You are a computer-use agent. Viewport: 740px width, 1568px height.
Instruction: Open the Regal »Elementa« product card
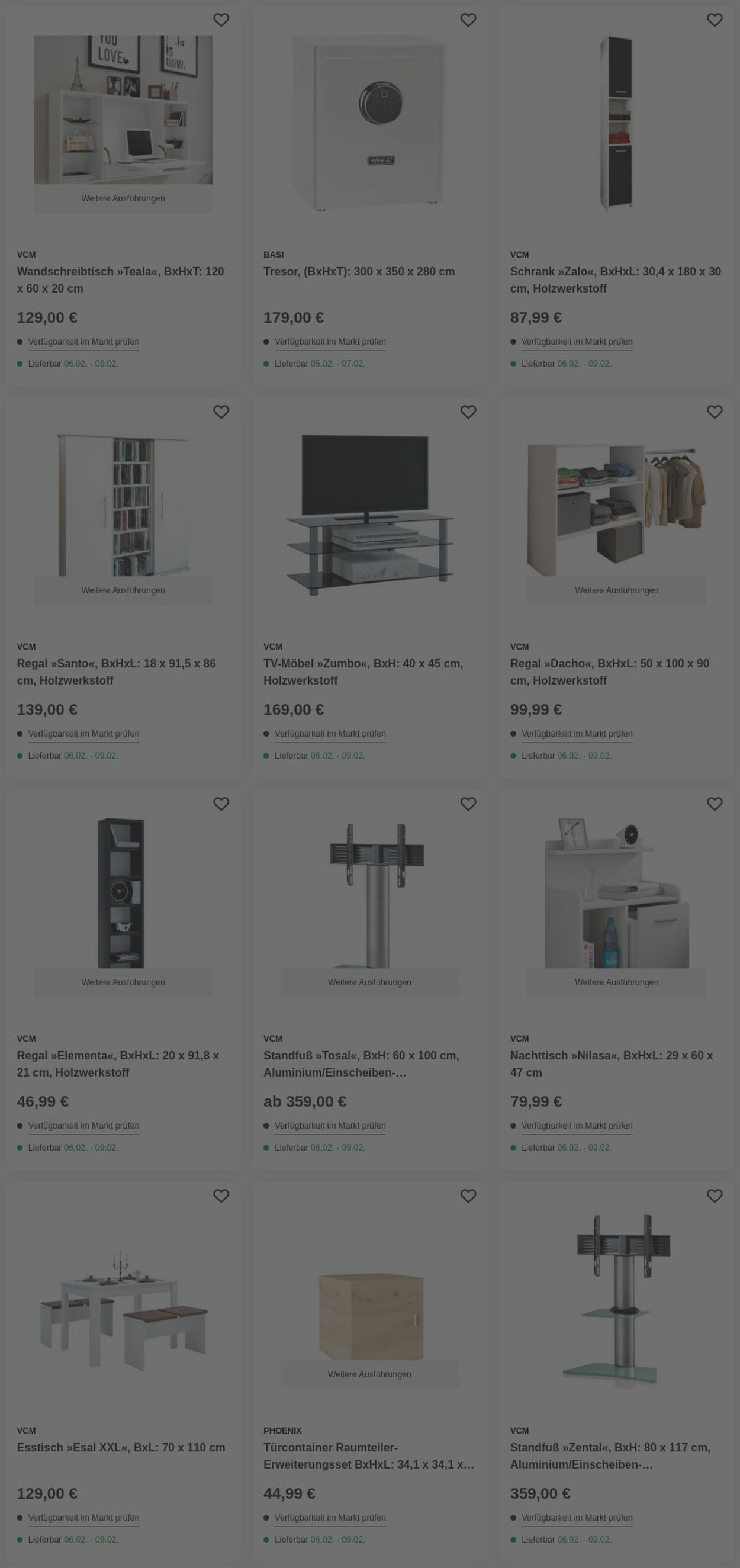pos(117,1063)
